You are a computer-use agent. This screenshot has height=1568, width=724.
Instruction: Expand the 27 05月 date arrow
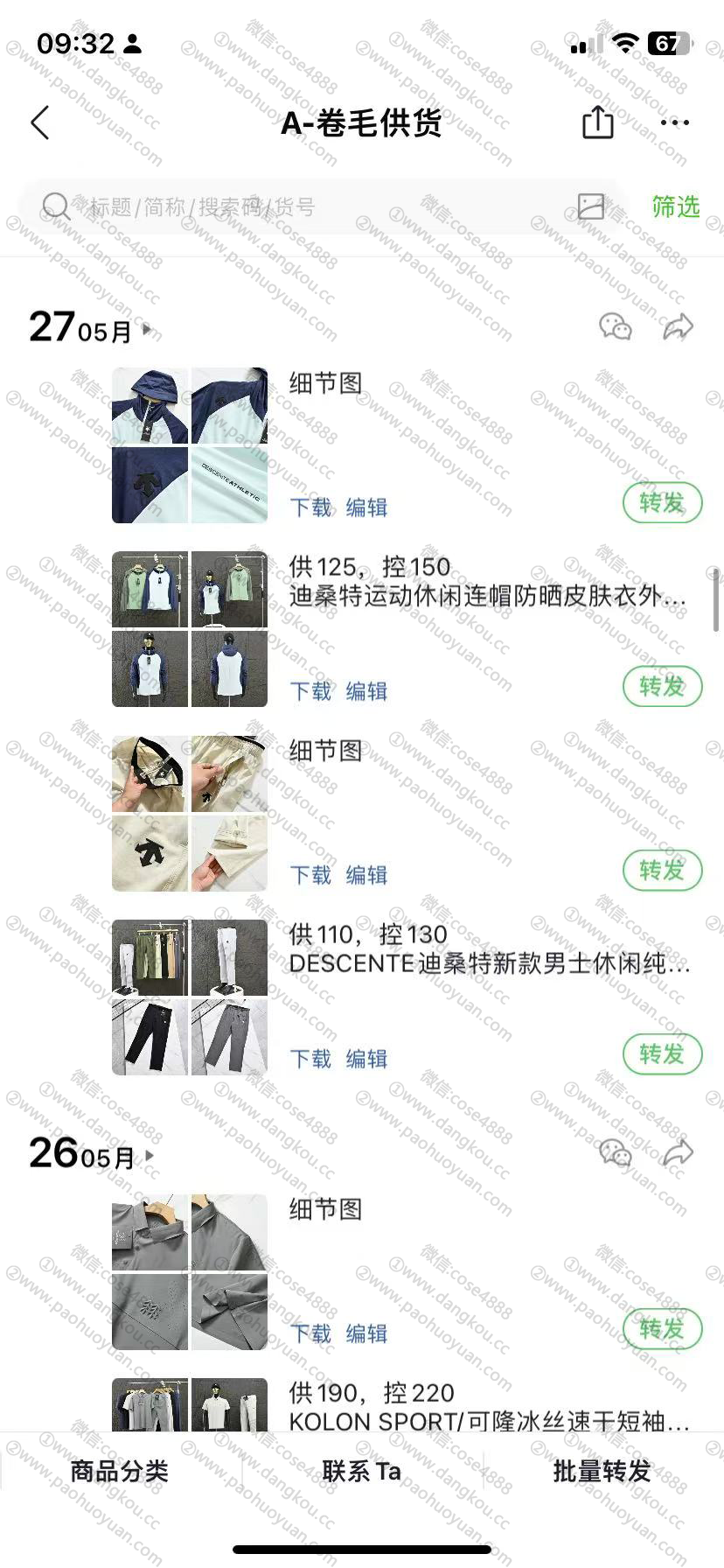tap(147, 330)
